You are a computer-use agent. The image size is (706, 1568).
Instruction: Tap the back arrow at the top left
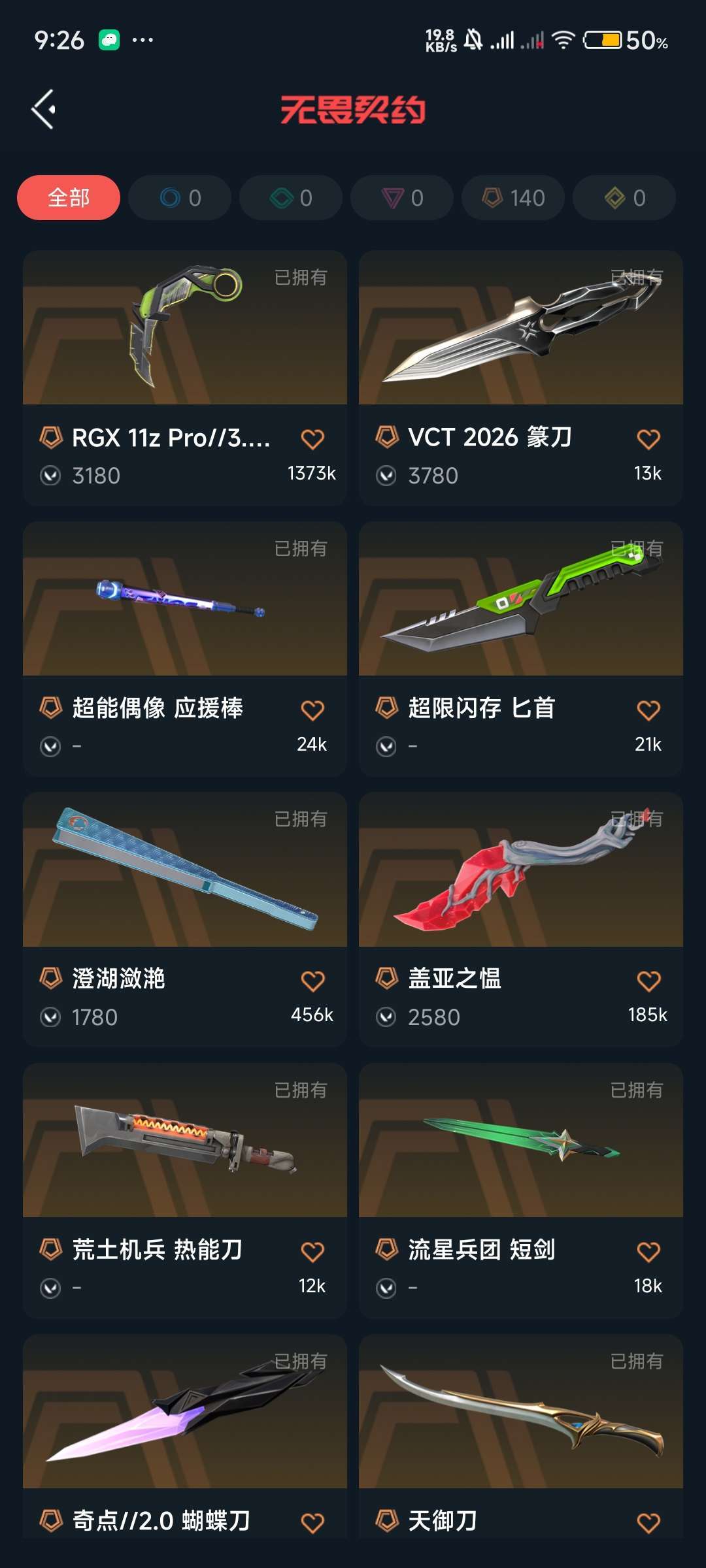point(43,108)
